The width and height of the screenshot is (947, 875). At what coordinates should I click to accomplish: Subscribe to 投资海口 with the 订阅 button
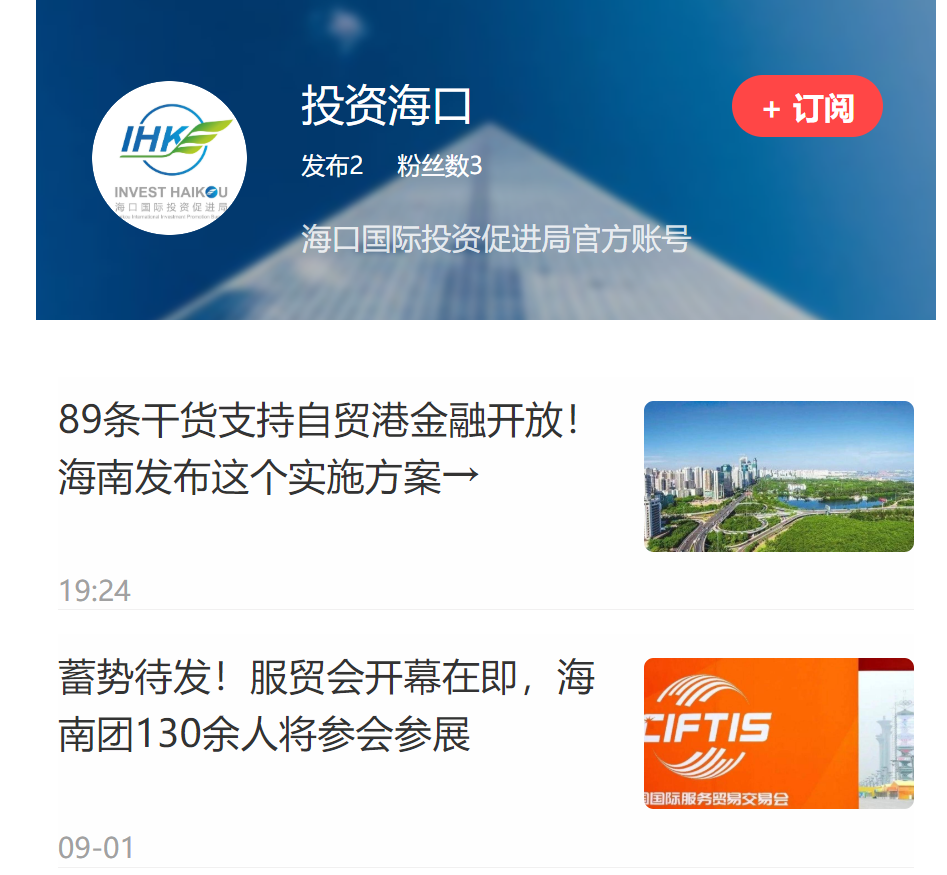(x=807, y=107)
